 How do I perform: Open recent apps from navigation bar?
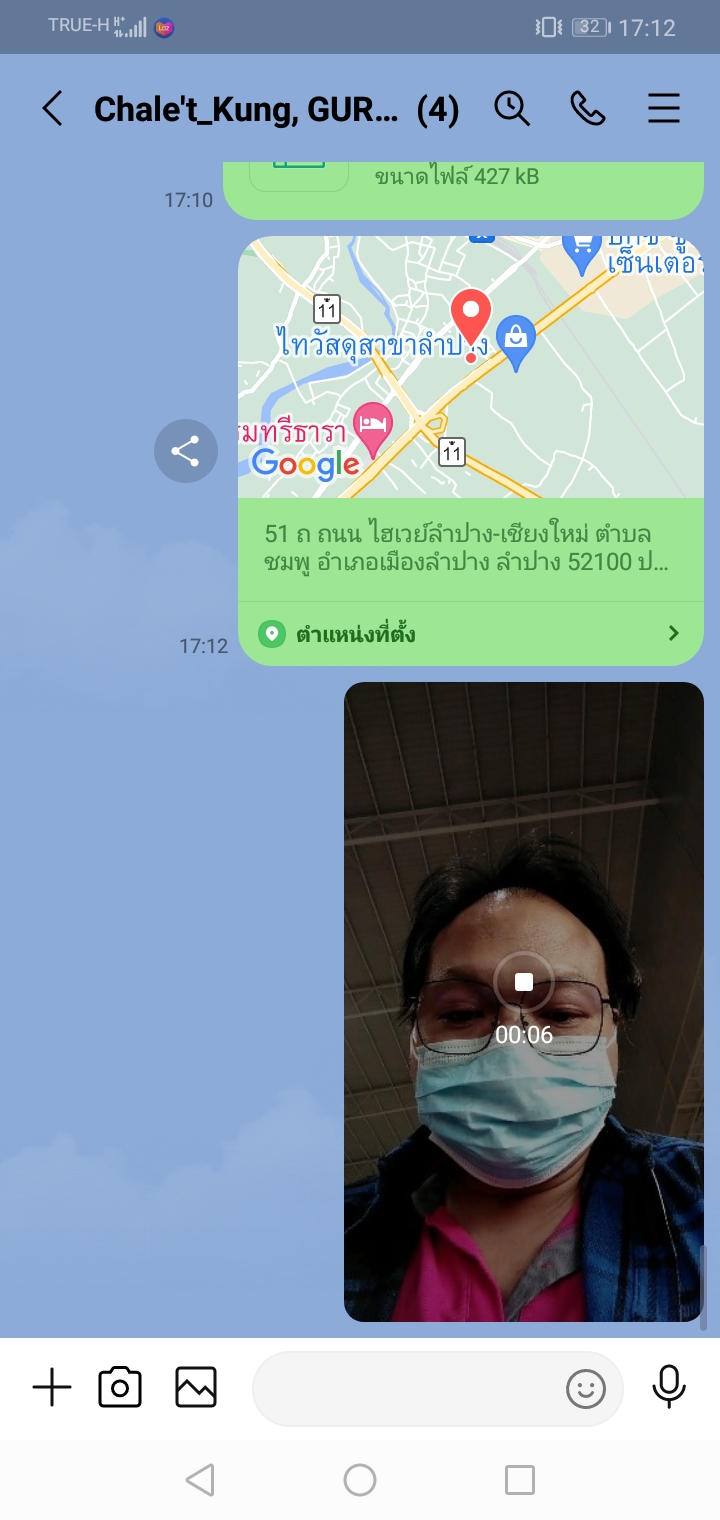[520, 1480]
